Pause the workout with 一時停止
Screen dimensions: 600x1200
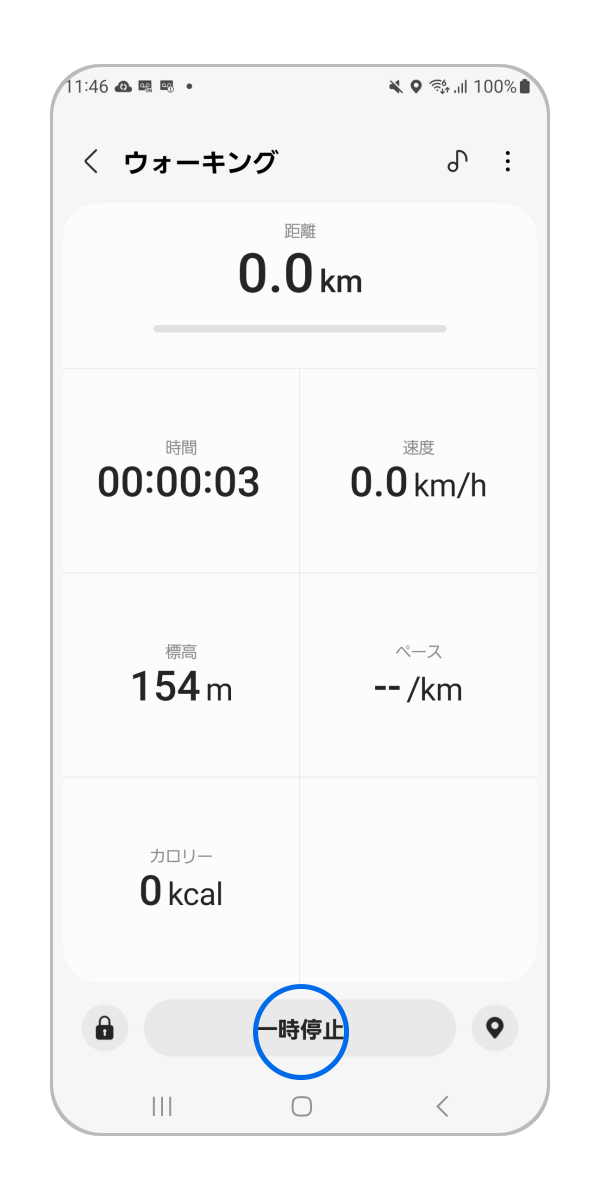tap(300, 1029)
